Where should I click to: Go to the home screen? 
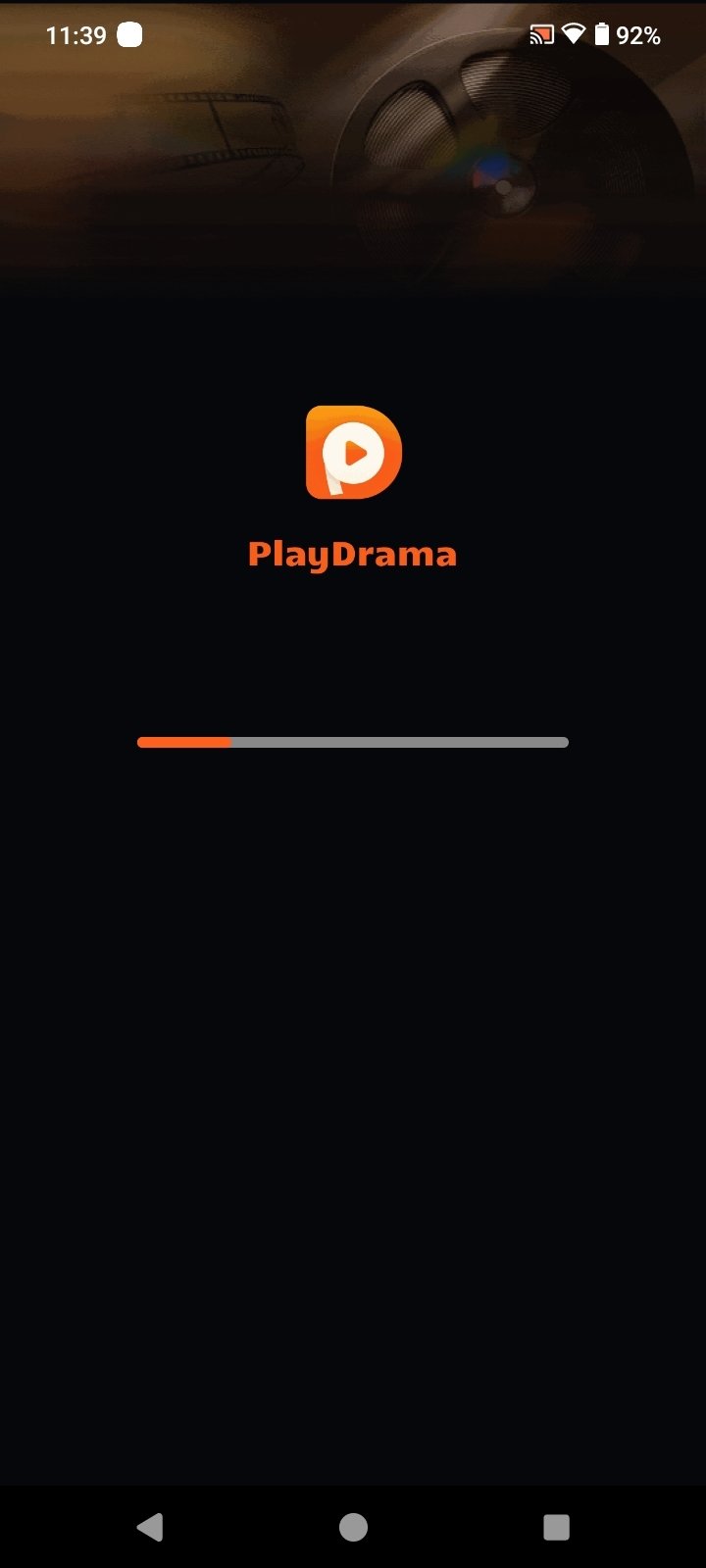tap(353, 1527)
